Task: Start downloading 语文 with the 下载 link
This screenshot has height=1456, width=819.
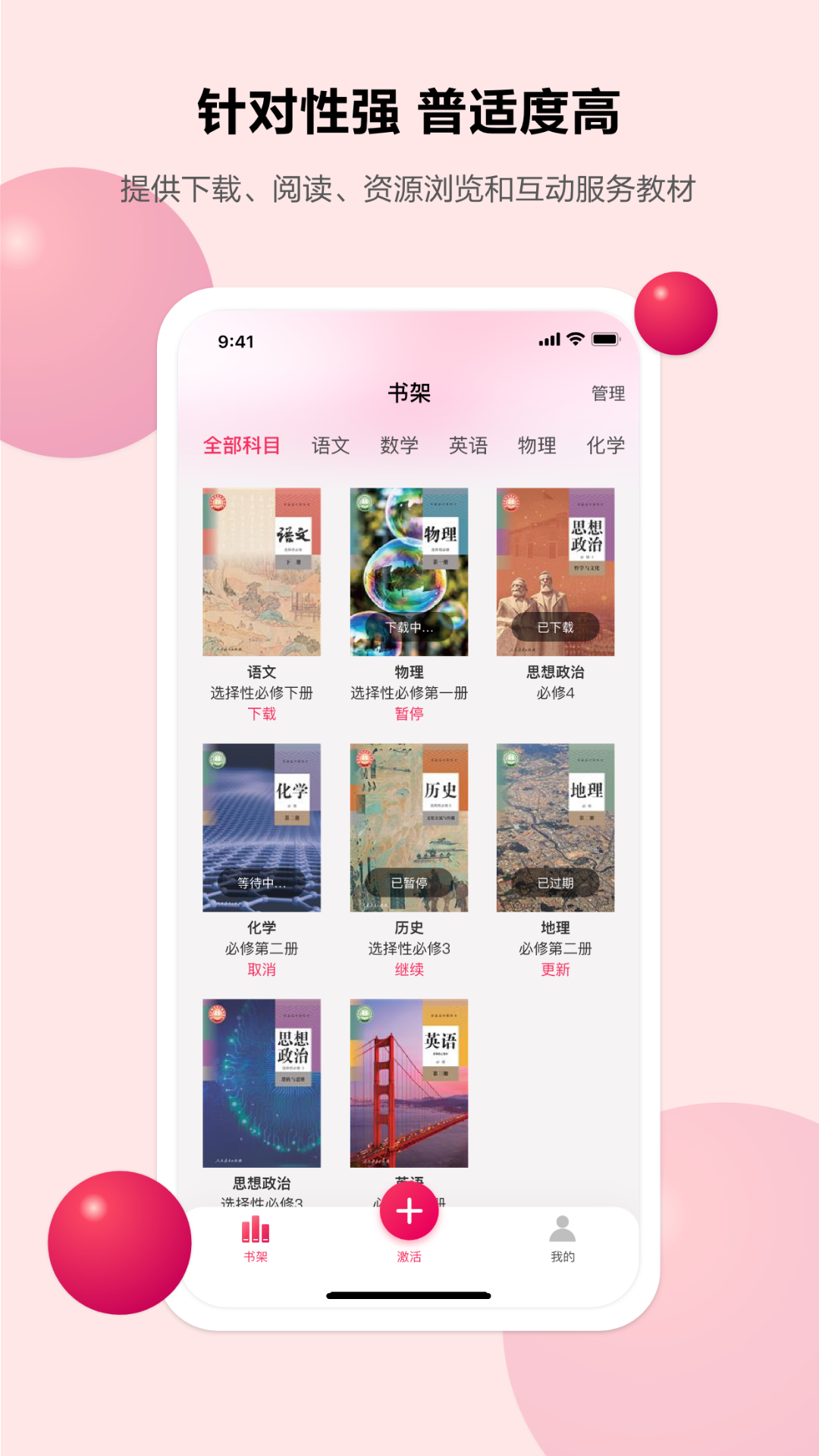Action: [x=260, y=714]
